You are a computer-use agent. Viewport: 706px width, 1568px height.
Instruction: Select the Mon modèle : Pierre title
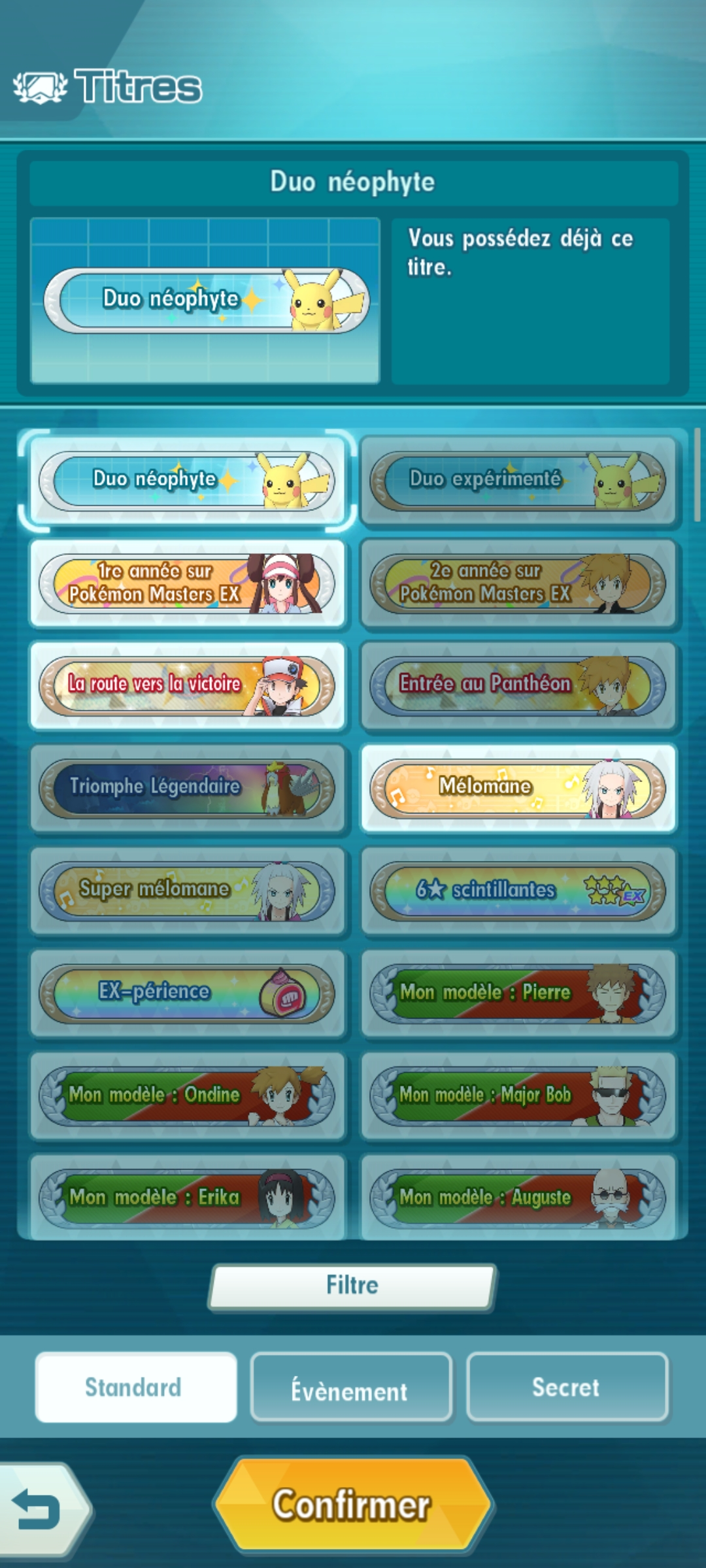518,993
